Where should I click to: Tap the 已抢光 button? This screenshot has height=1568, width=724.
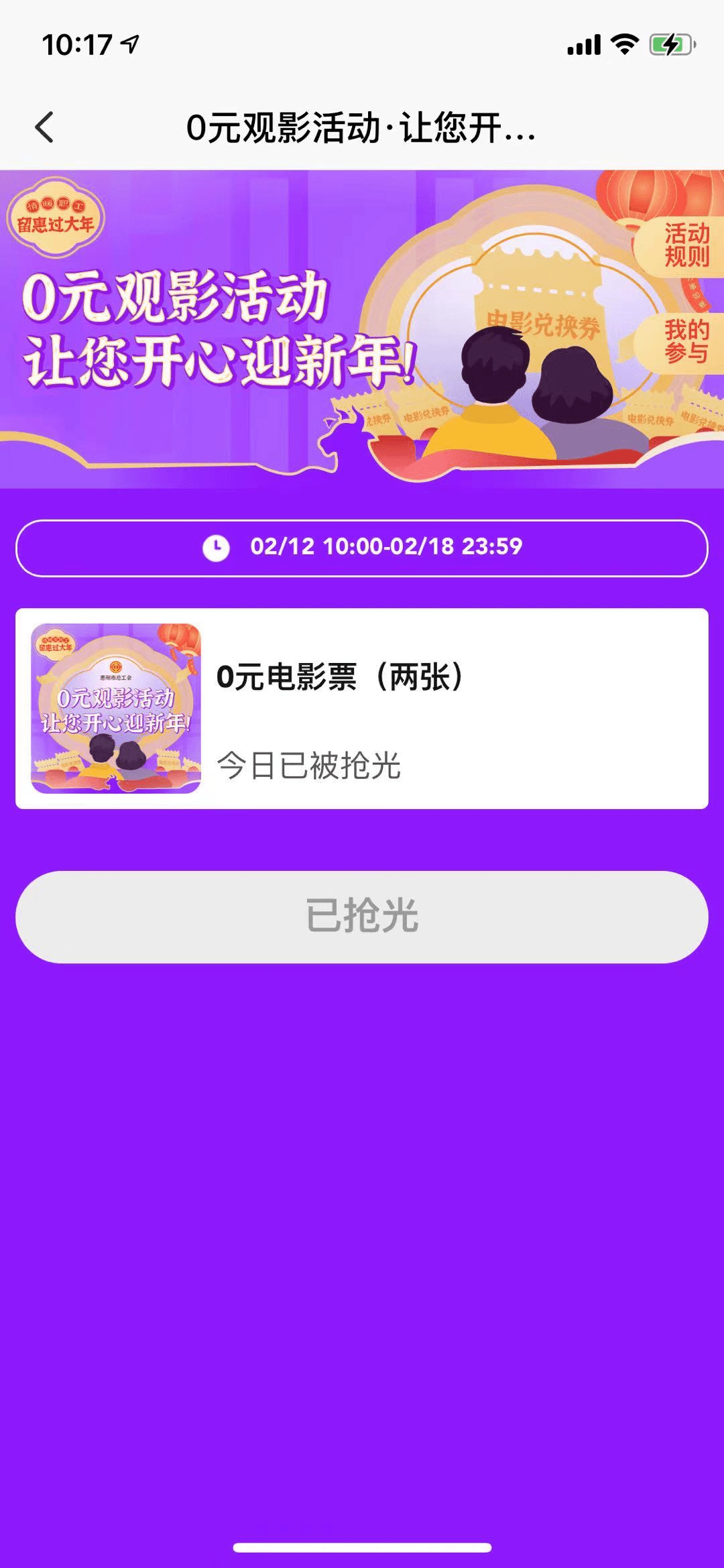361,916
